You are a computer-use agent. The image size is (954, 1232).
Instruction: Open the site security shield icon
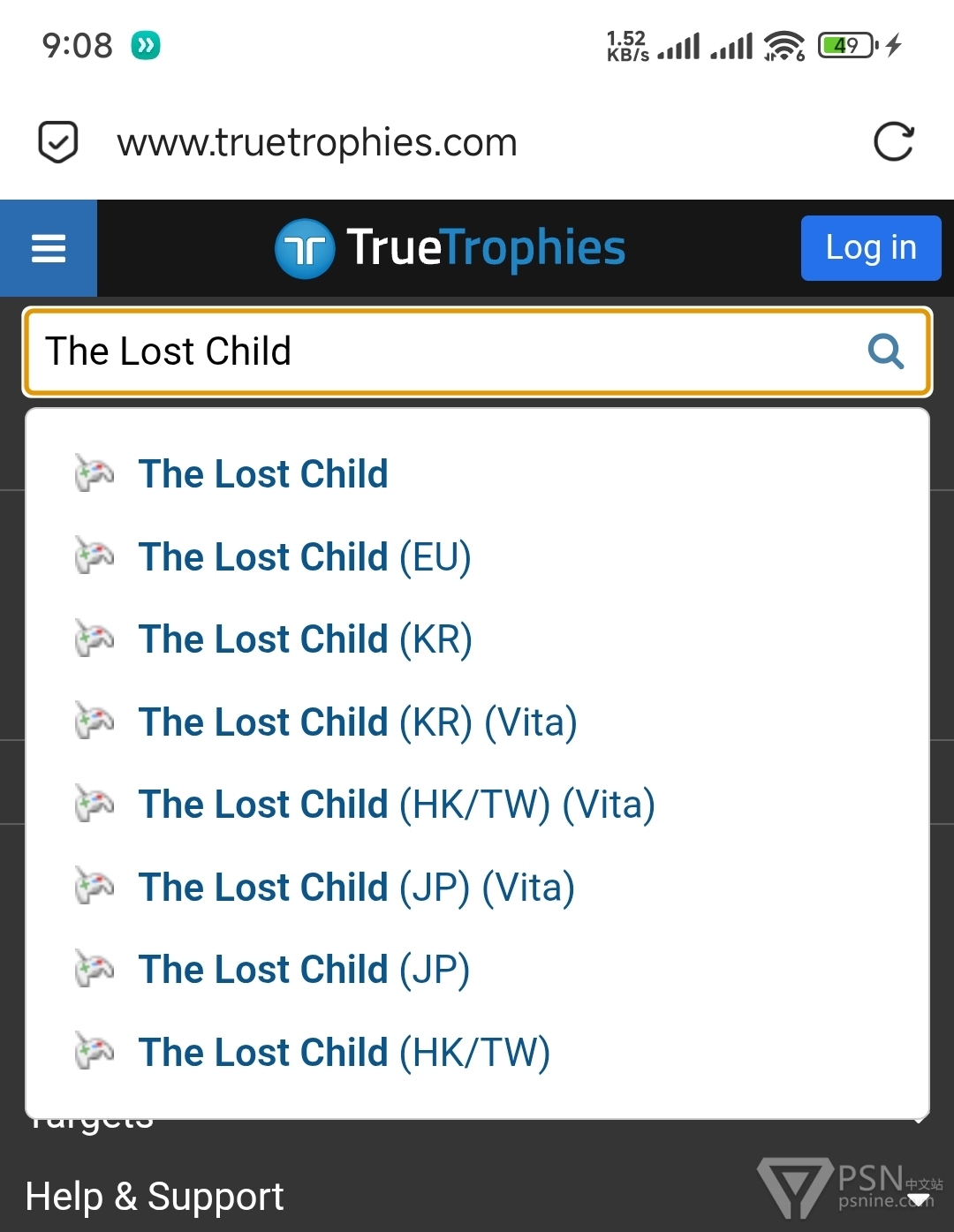pyautogui.click(x=58, y=142)
